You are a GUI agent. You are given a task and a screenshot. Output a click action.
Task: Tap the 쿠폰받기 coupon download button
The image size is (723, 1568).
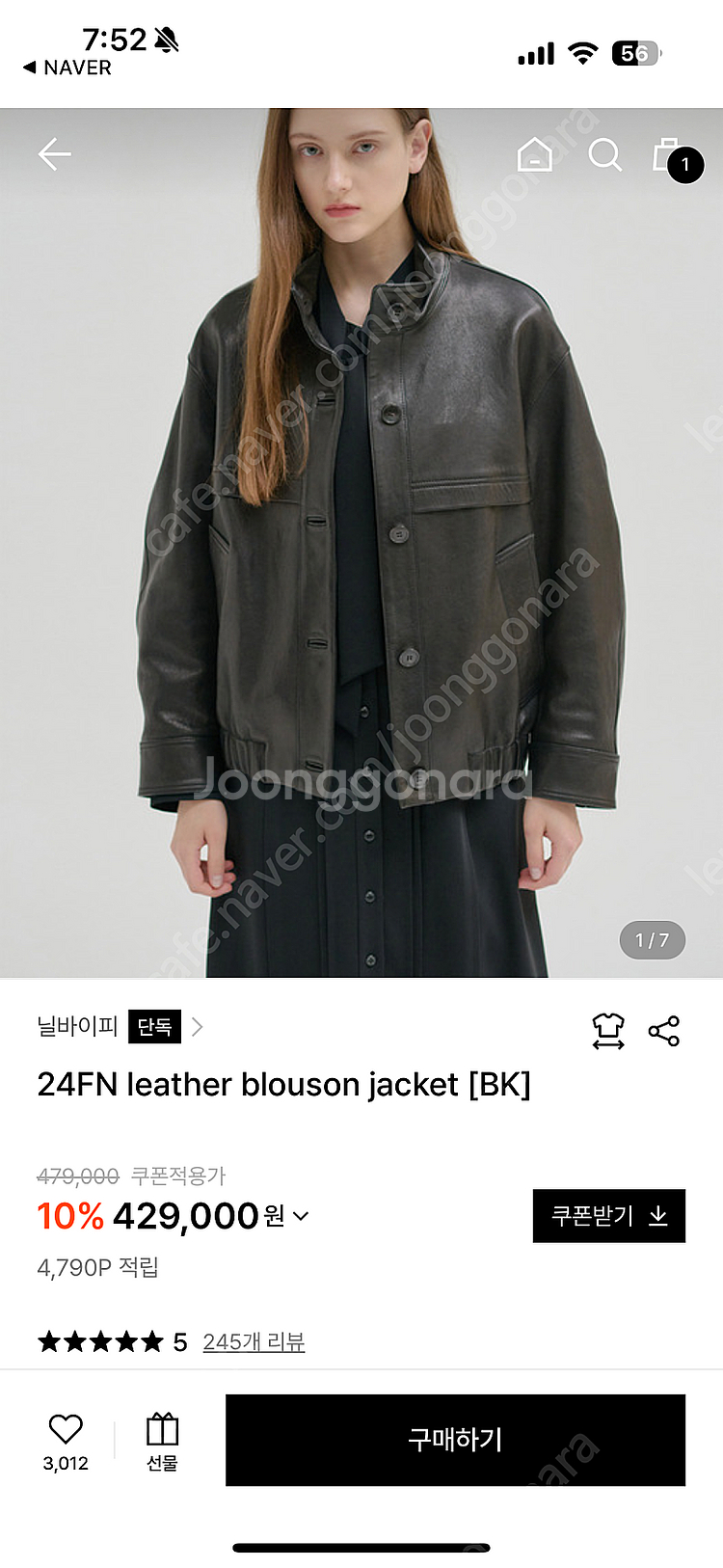coord(608,1216)
